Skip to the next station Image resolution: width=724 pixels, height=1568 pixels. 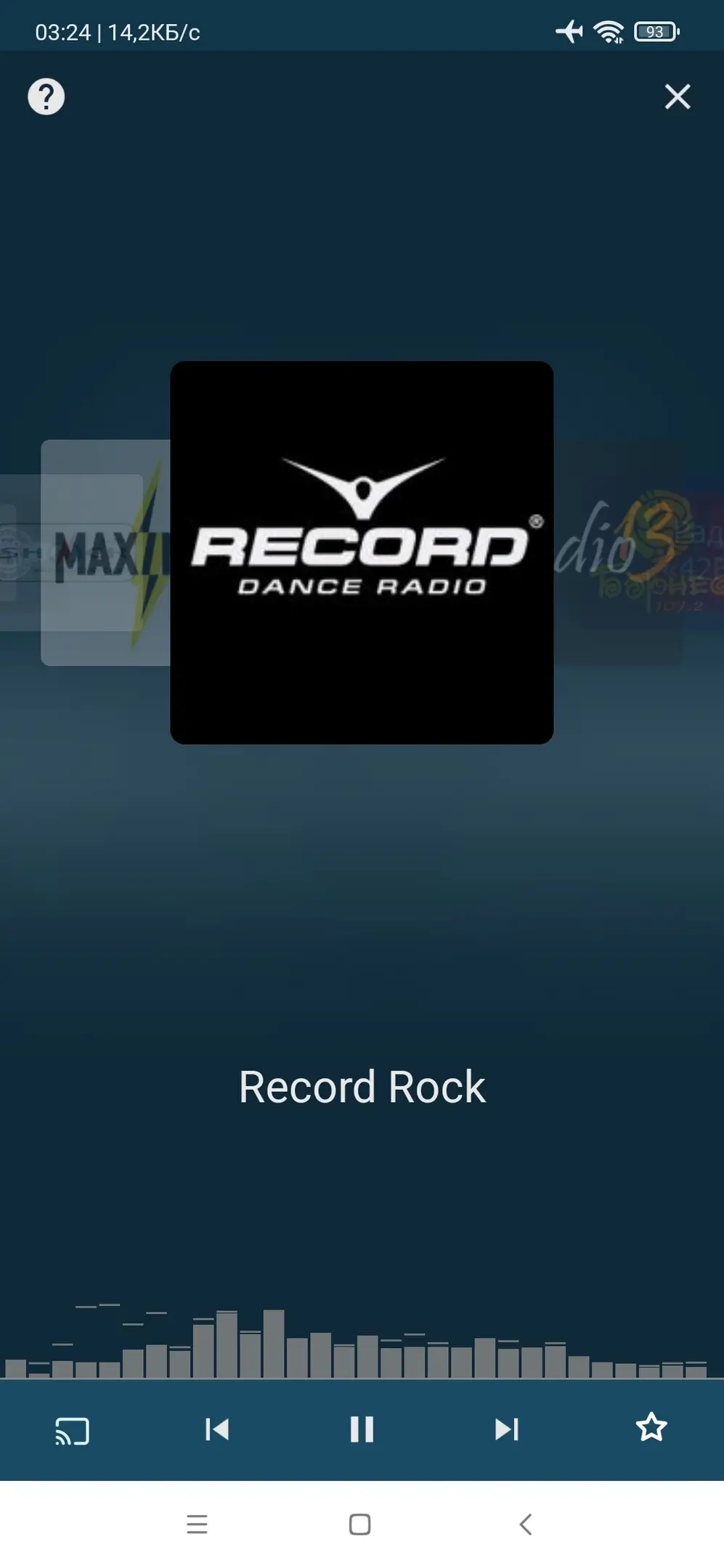(x=506, y=1429)
